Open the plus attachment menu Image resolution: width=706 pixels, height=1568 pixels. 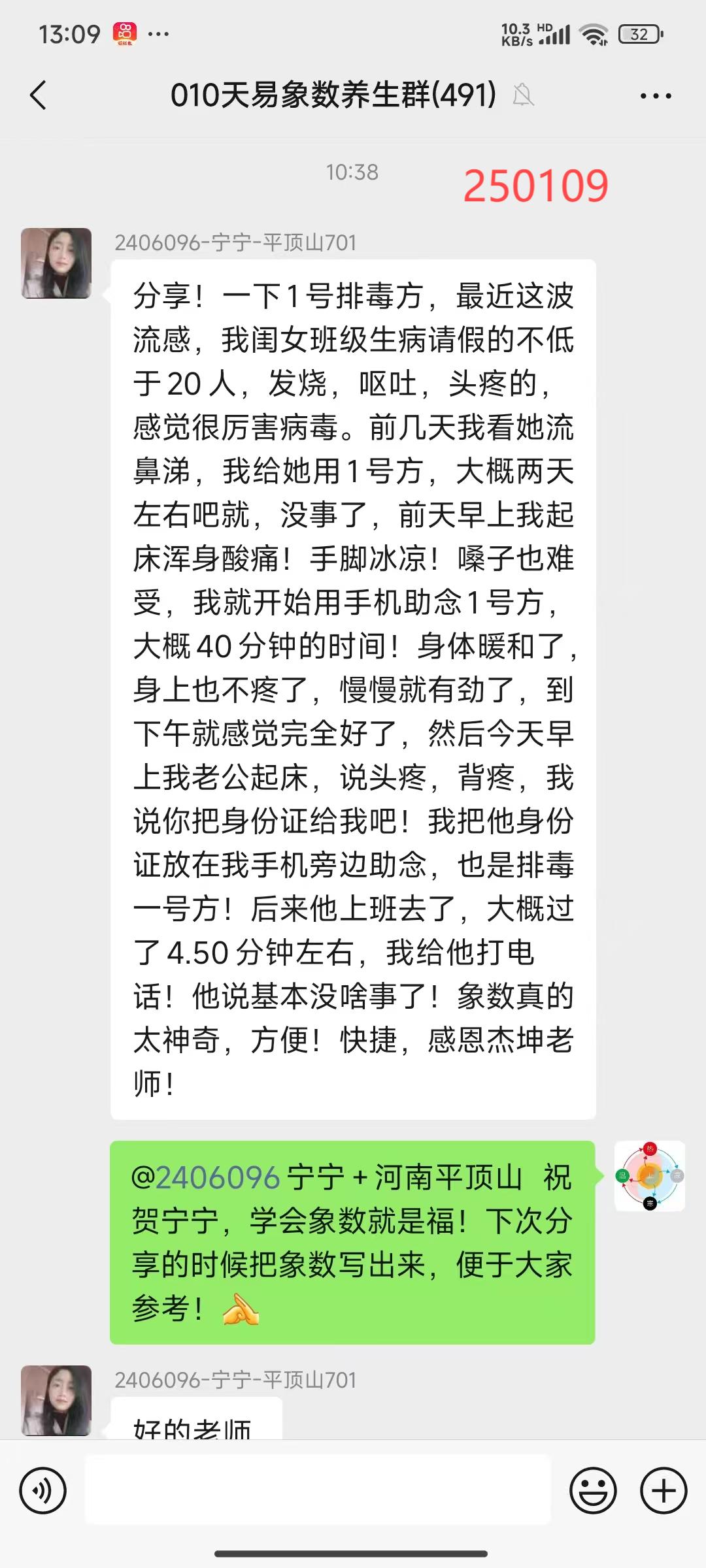pos(664,1491)
